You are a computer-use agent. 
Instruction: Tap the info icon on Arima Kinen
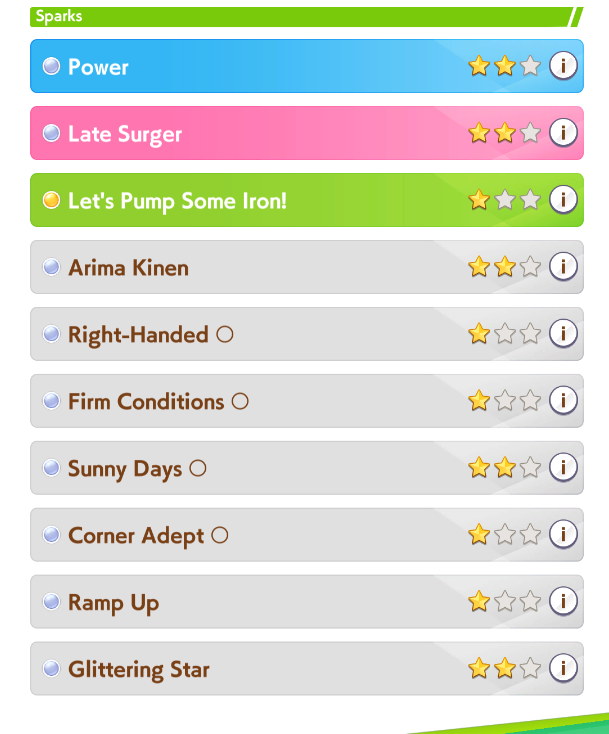(563, 267)
